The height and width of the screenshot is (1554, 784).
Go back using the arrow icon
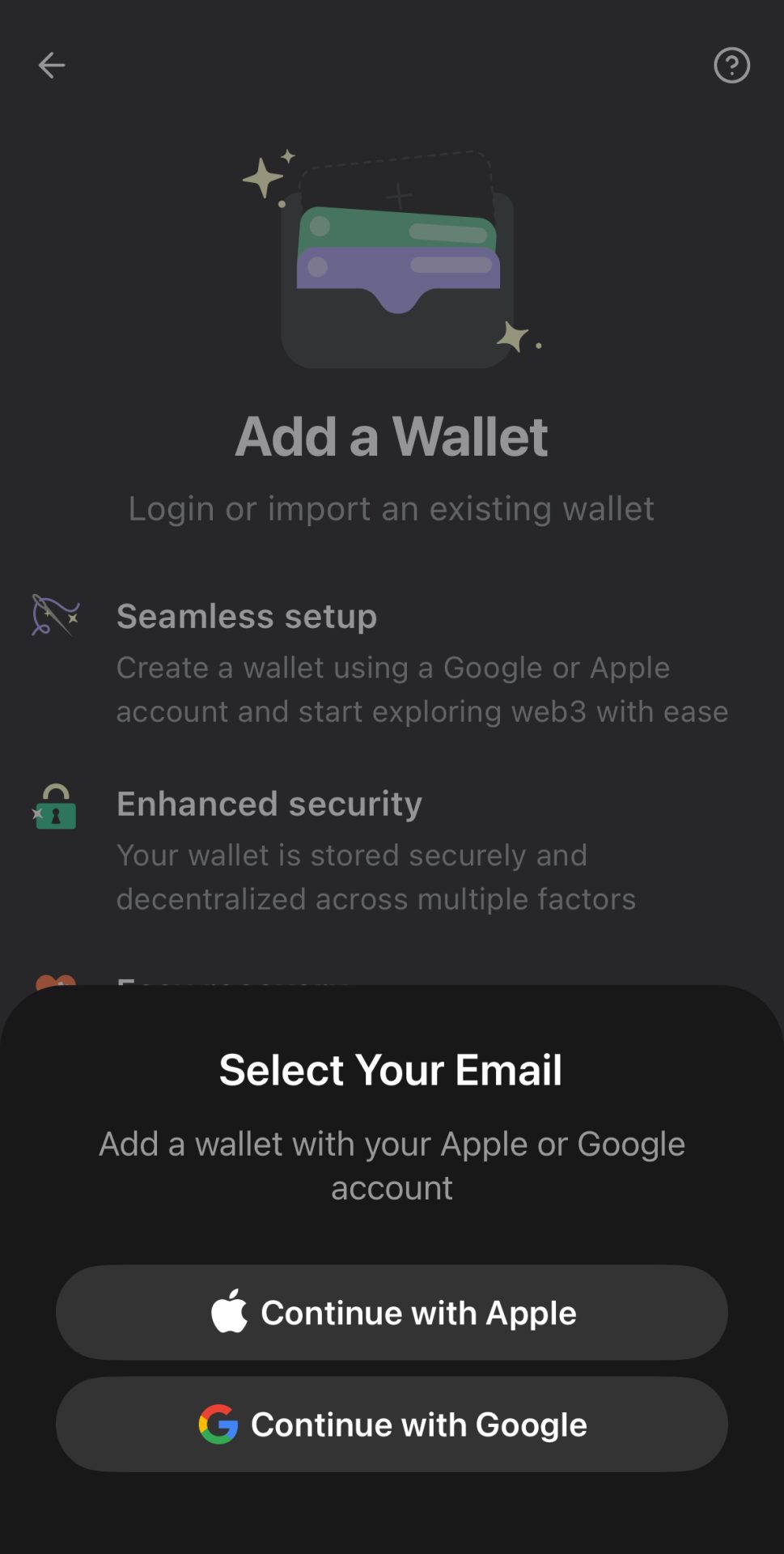[51, 66]
